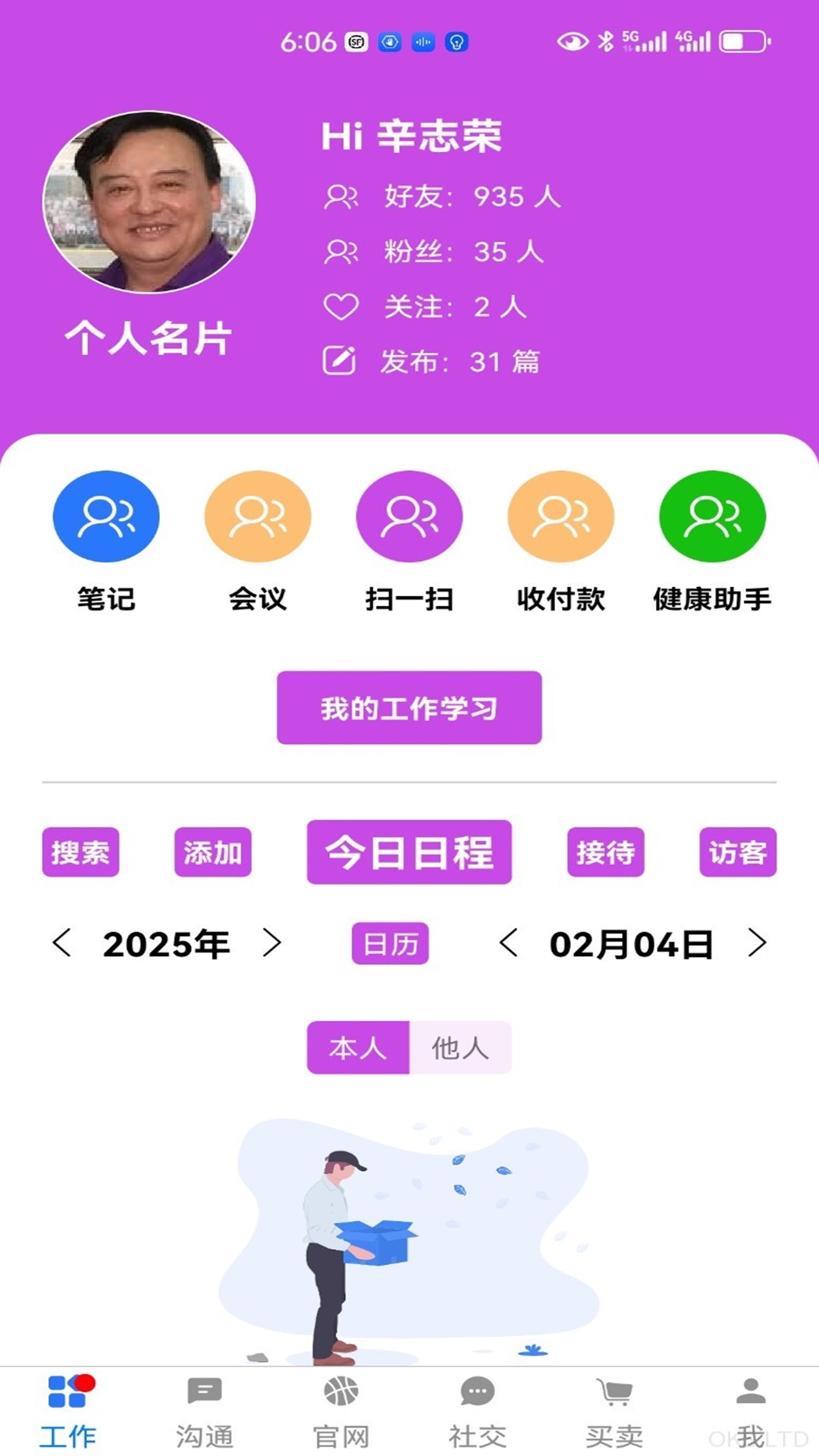
Task: Open the 沟通 communication tab icon
Action: (203, 1407)
